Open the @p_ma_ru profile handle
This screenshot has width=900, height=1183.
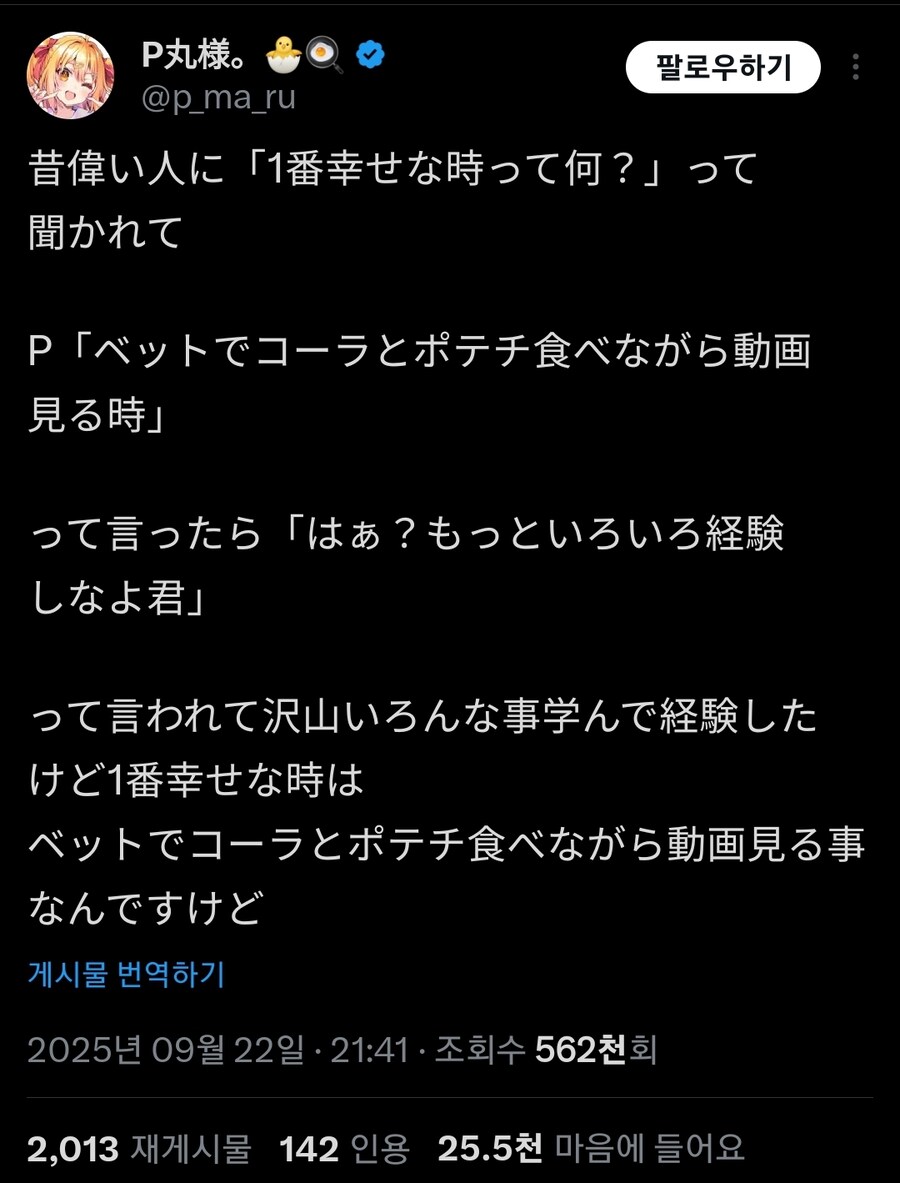[219, 97]
